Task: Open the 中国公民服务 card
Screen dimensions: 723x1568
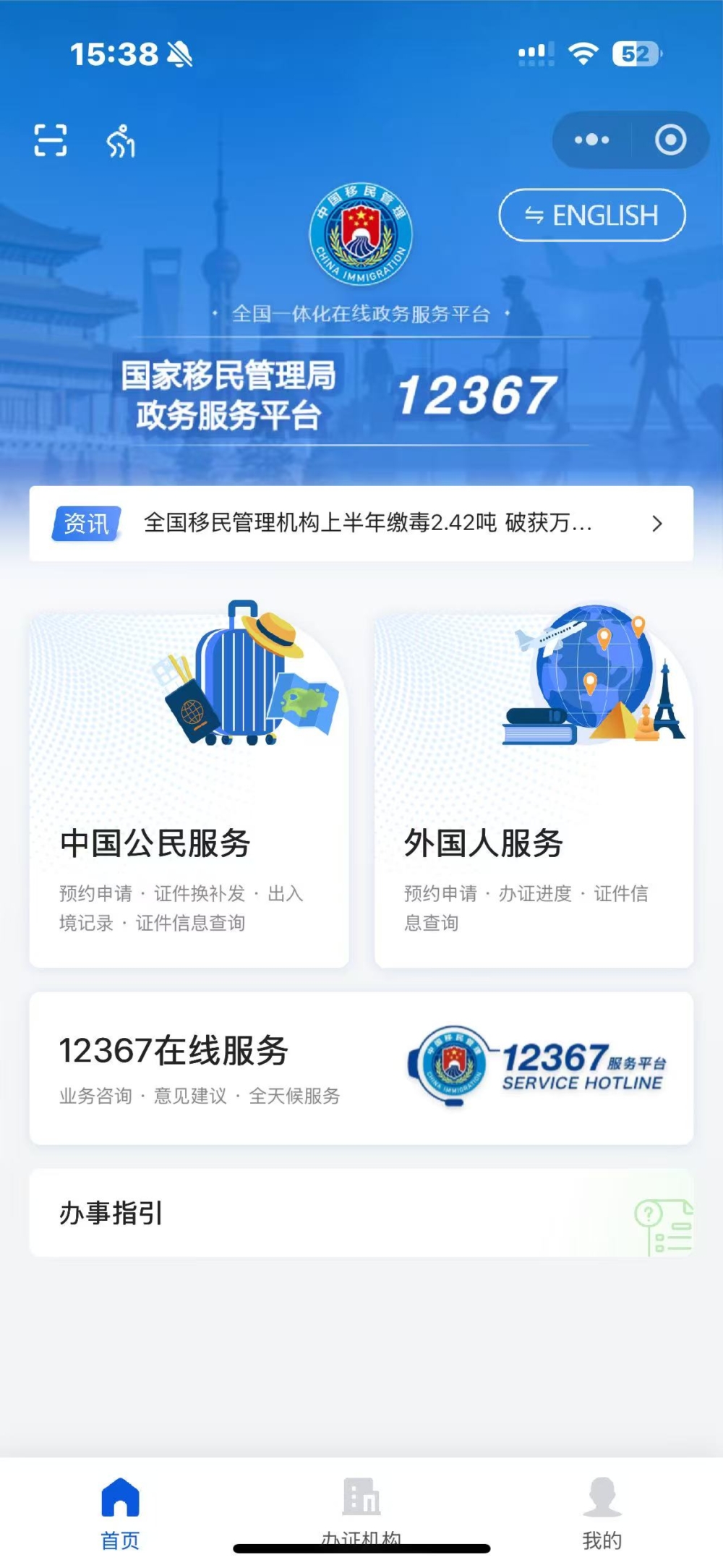Action: click(x=189, y=785)
